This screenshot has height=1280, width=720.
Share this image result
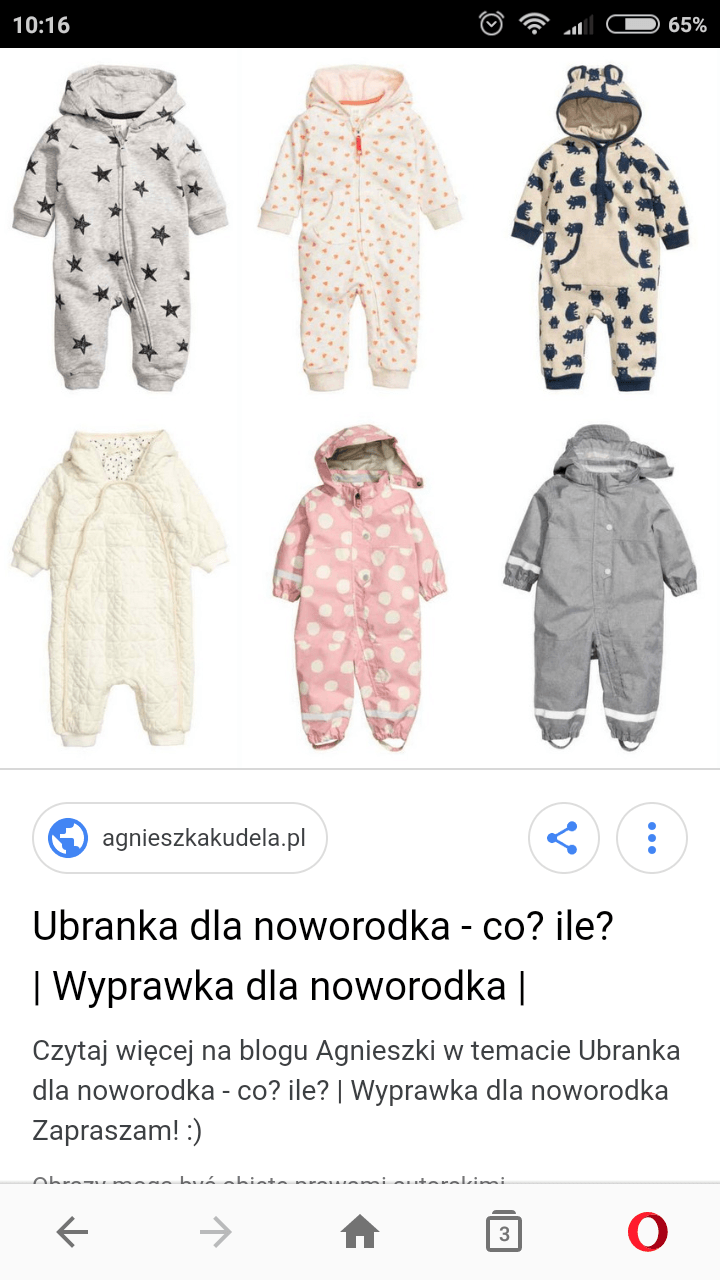click(x=563, y=838)
